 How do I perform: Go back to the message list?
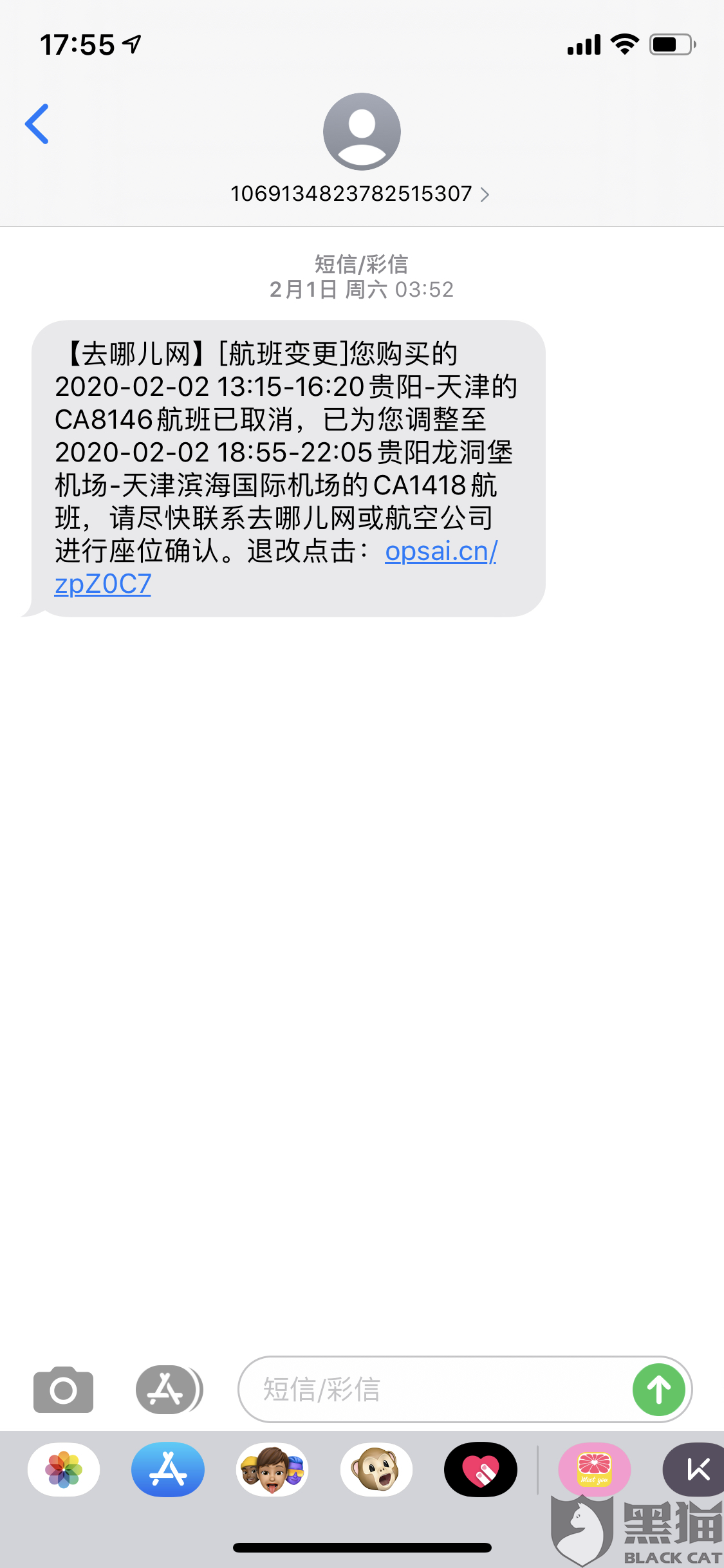pos(37,124)
